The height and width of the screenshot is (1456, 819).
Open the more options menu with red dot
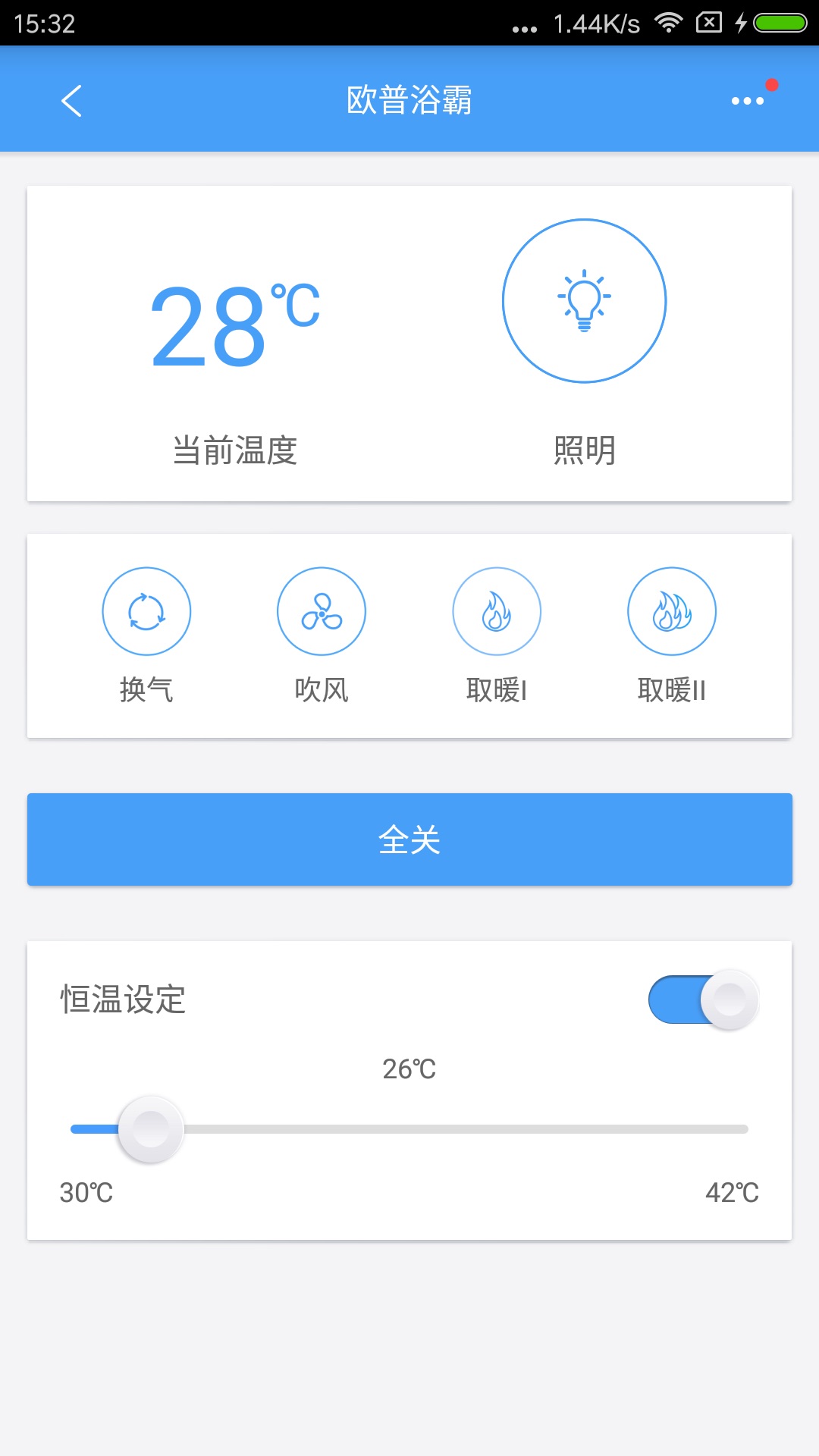click(746, 100)
